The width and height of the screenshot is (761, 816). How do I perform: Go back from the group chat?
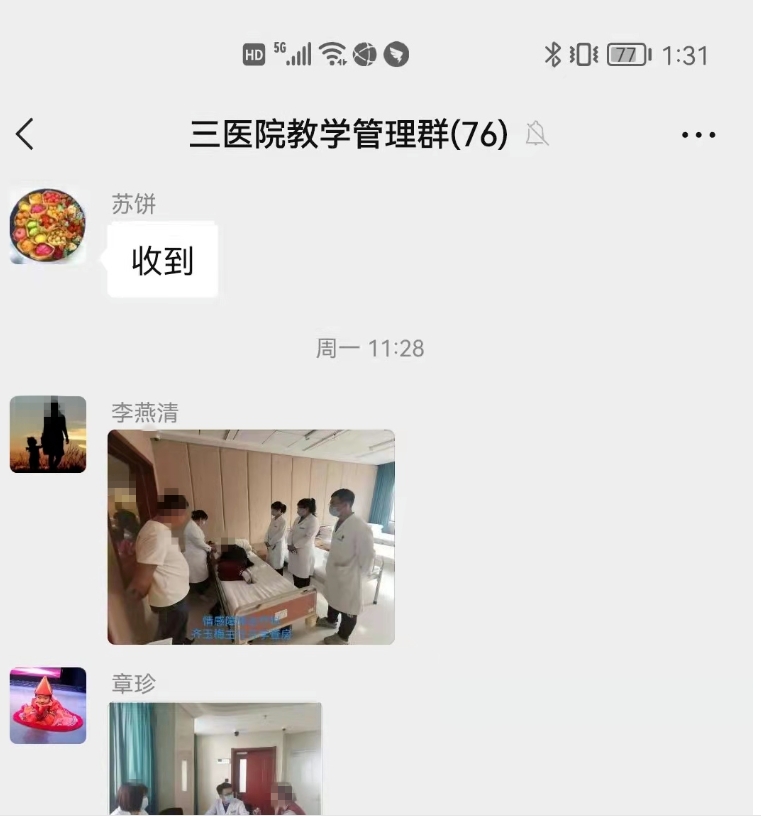coord(25,134)
